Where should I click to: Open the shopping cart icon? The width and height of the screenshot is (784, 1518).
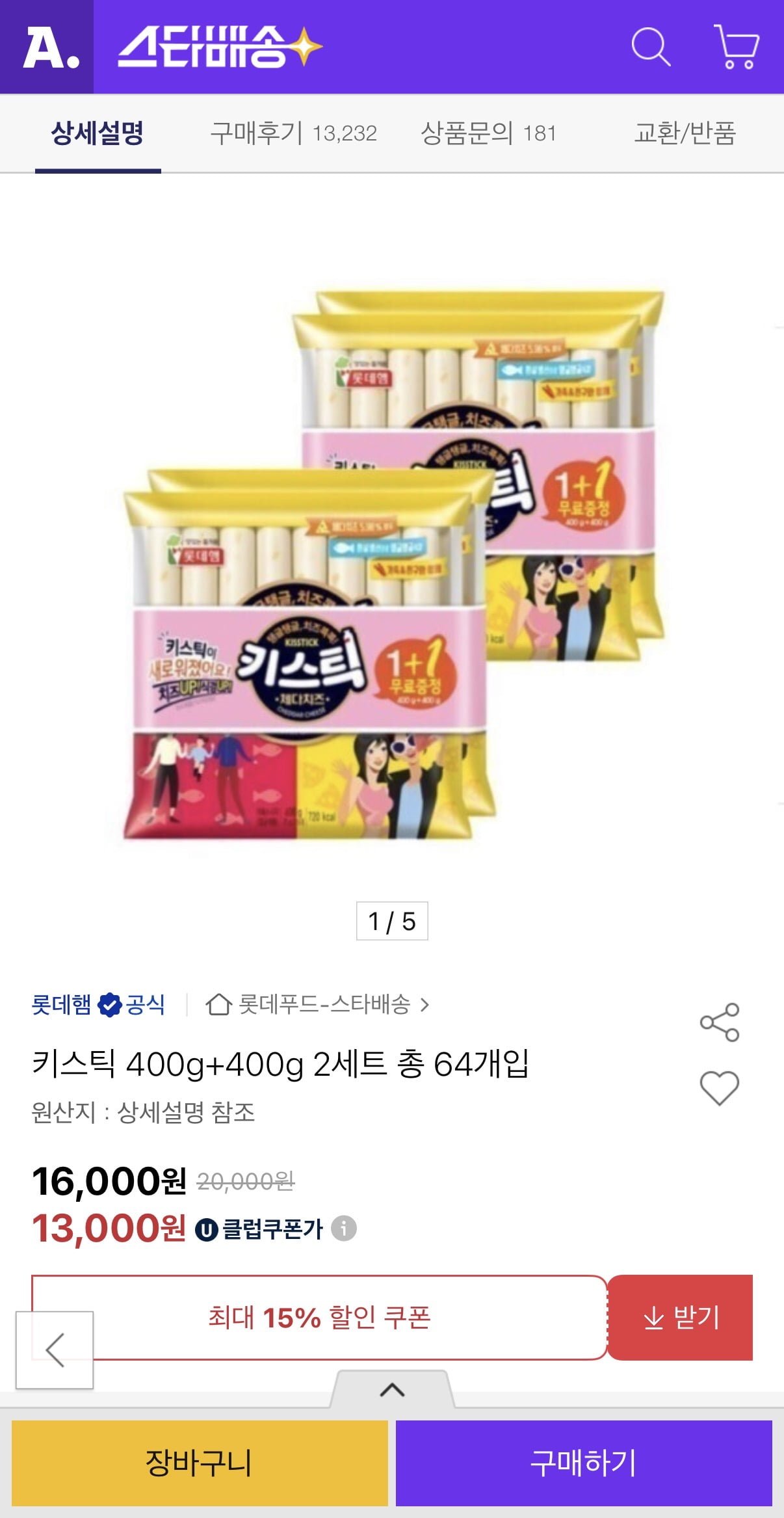tap(737, 47)
